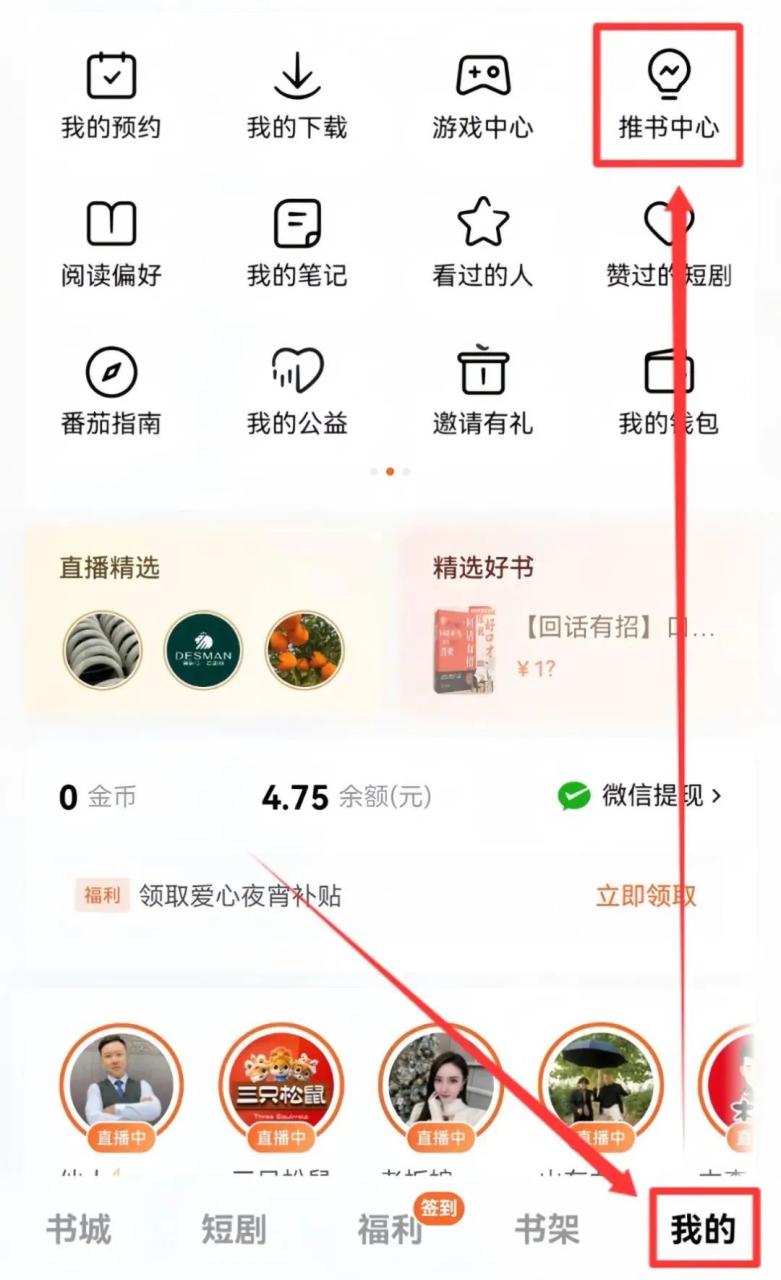Claim the subsidy with 立即领取

pos(646,895)
